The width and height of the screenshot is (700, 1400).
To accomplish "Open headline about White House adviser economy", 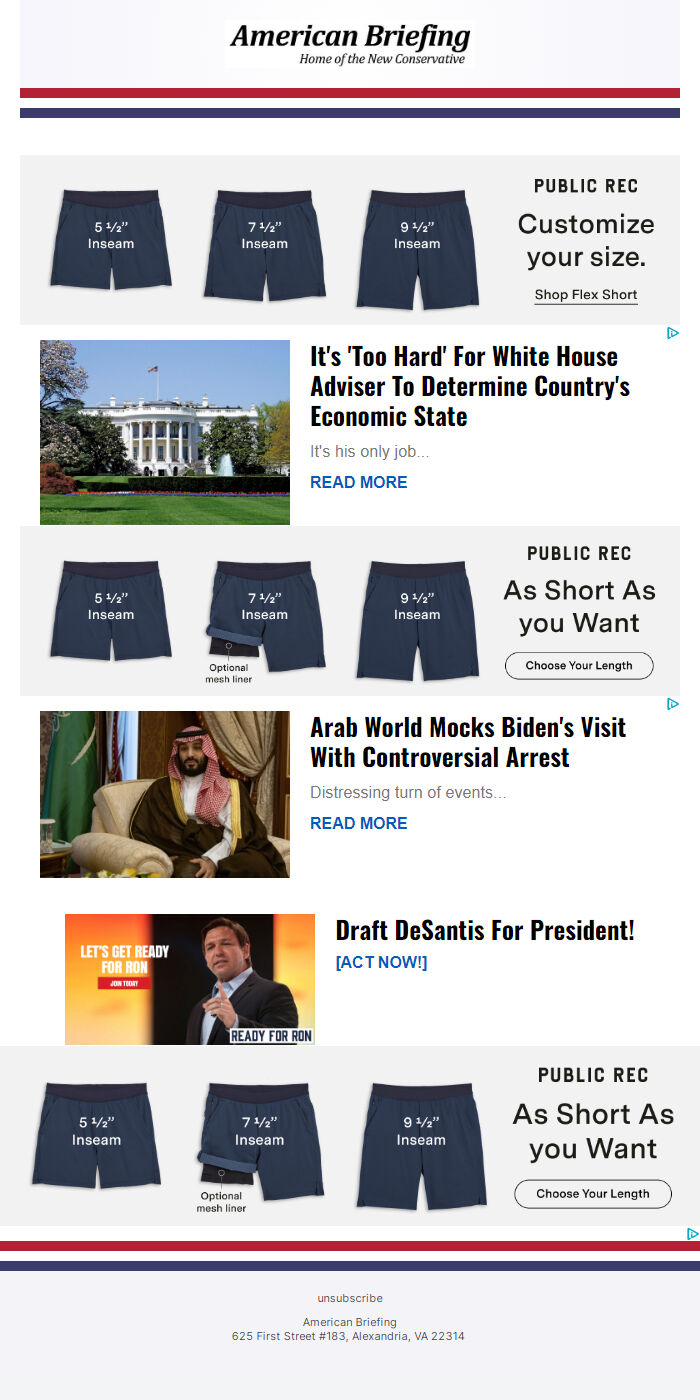I will [x=470, y=386].
